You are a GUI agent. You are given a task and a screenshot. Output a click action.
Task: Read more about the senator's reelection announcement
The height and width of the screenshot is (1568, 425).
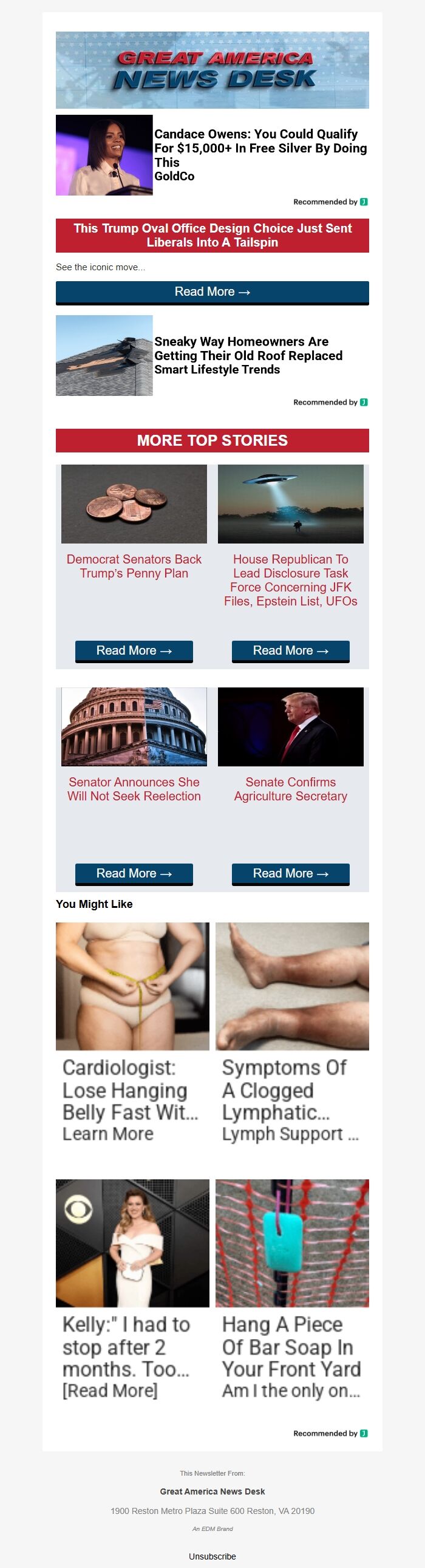point(134,873)
